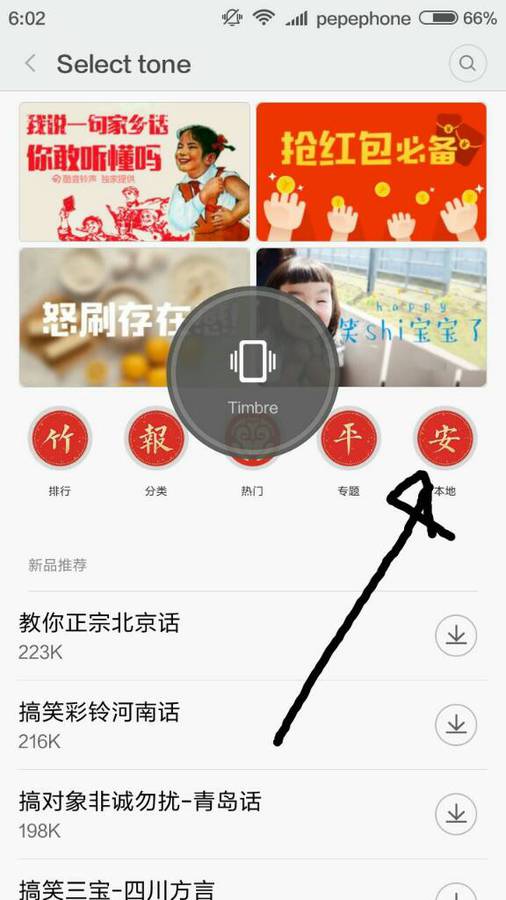506x900 pixels.
Task: Select the tone 搞笑彩铃河南话
Action: pos(224,725)
